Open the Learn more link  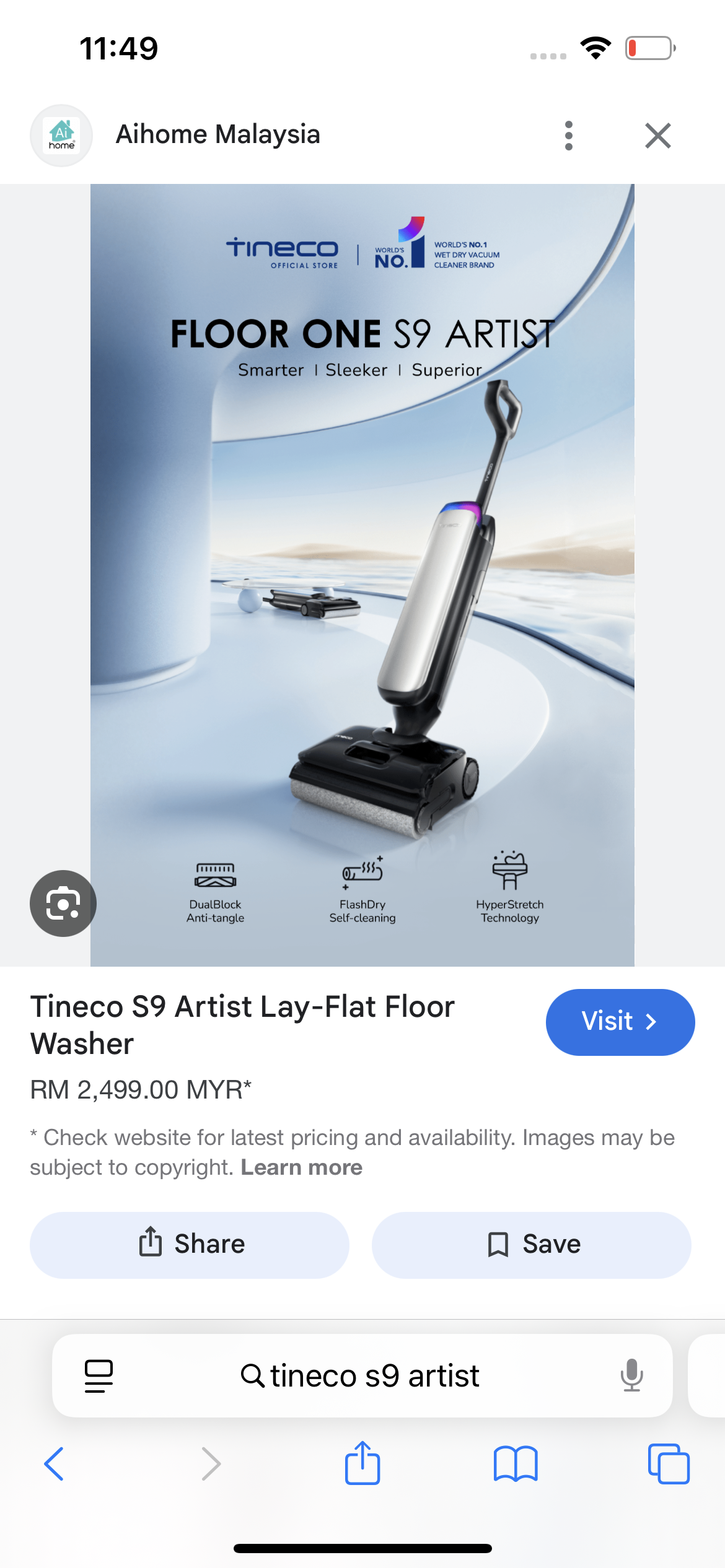302,1167
